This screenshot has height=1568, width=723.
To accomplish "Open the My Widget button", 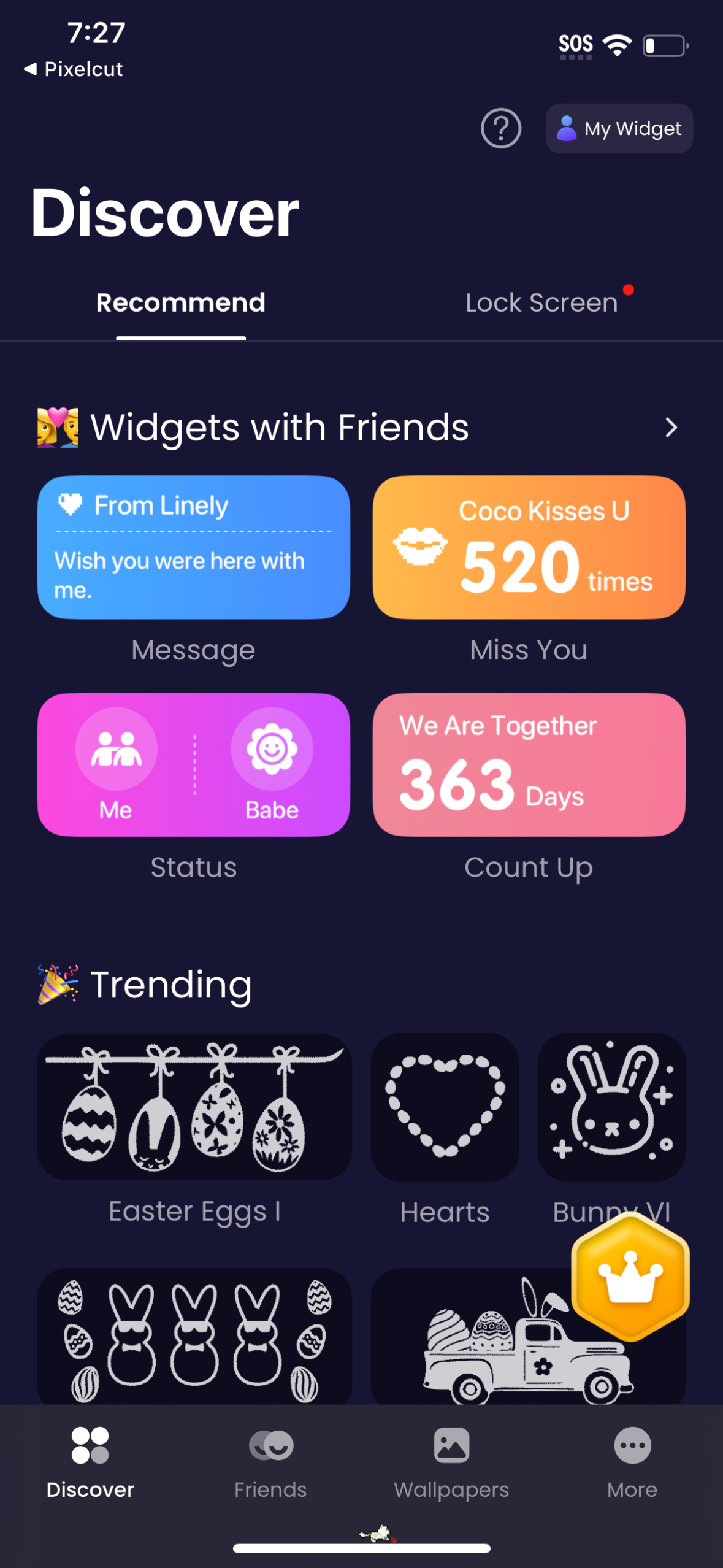I will [619, 128].
